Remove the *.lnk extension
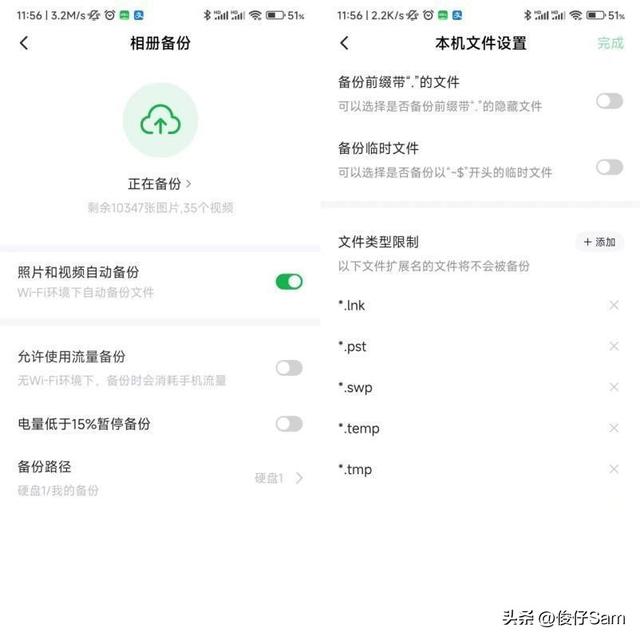The width and height of the screenshot is (640, 640). [x=614, y=305]
